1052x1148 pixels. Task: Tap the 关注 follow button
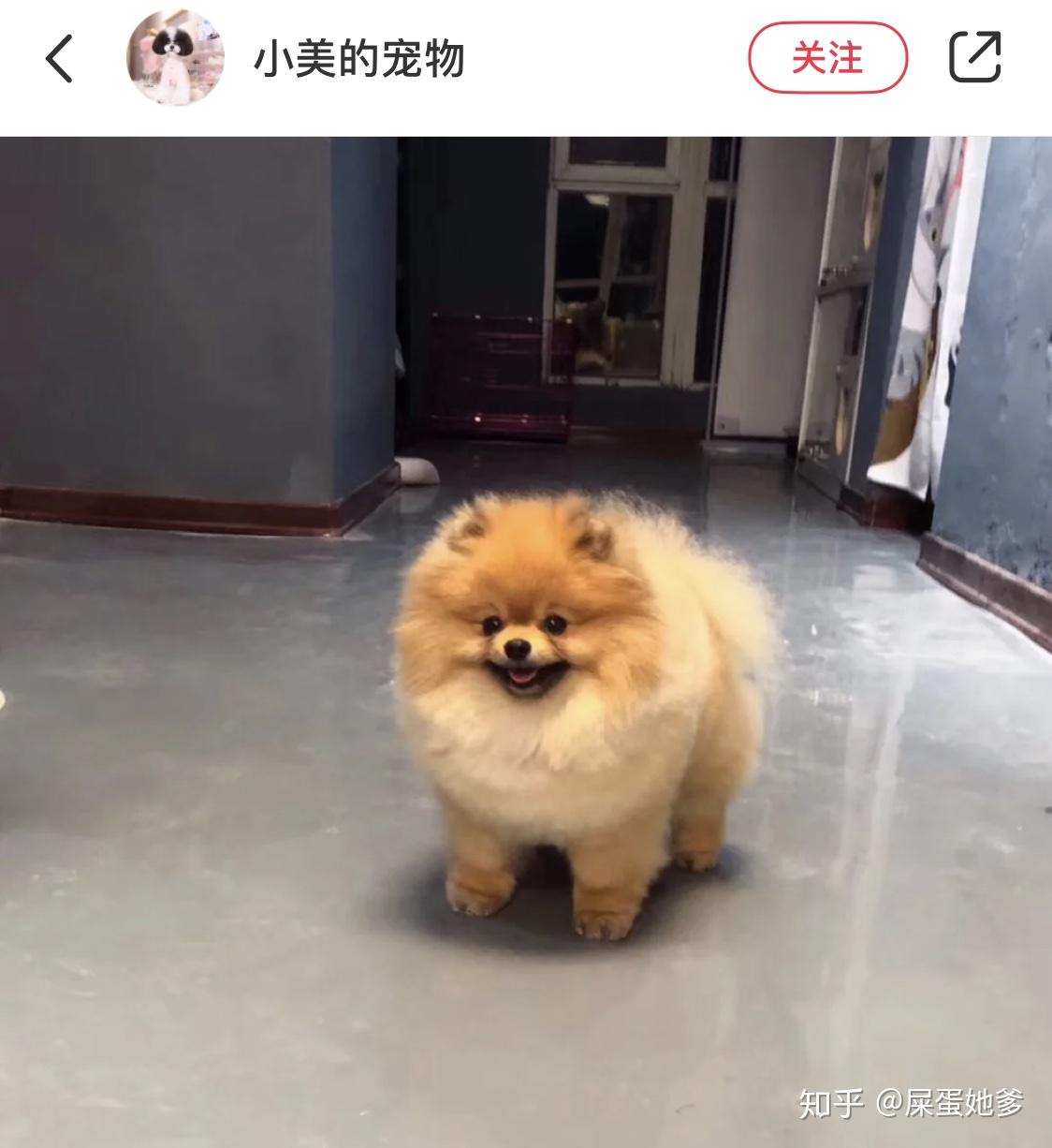827,58
